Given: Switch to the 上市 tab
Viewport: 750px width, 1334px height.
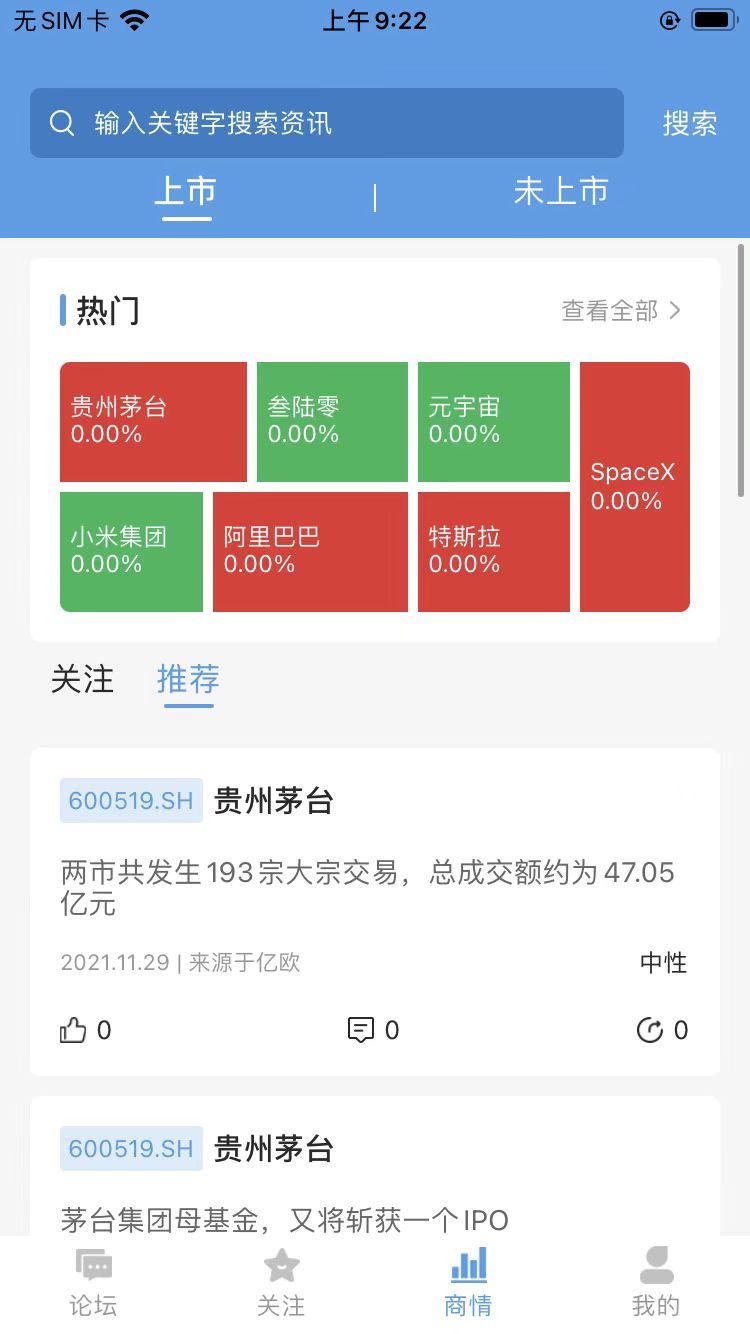Looking at the screenshot, I should [x=185, y=192].
